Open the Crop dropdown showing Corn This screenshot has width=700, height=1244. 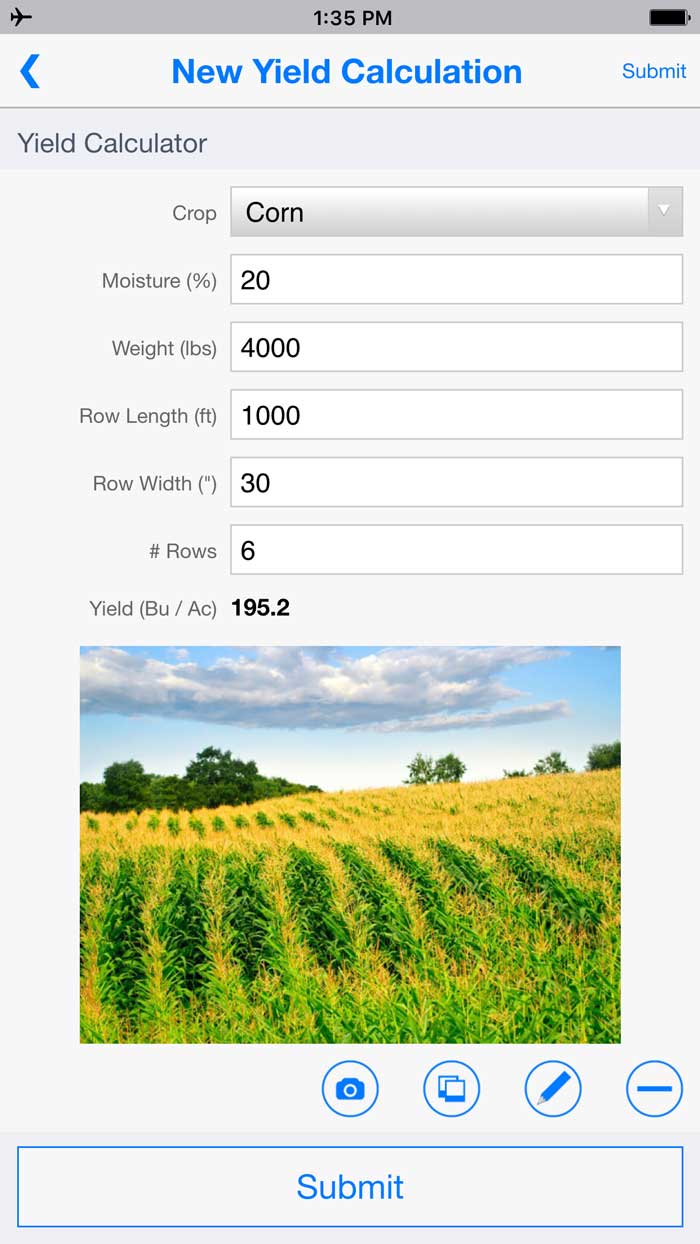pos(456,212)
